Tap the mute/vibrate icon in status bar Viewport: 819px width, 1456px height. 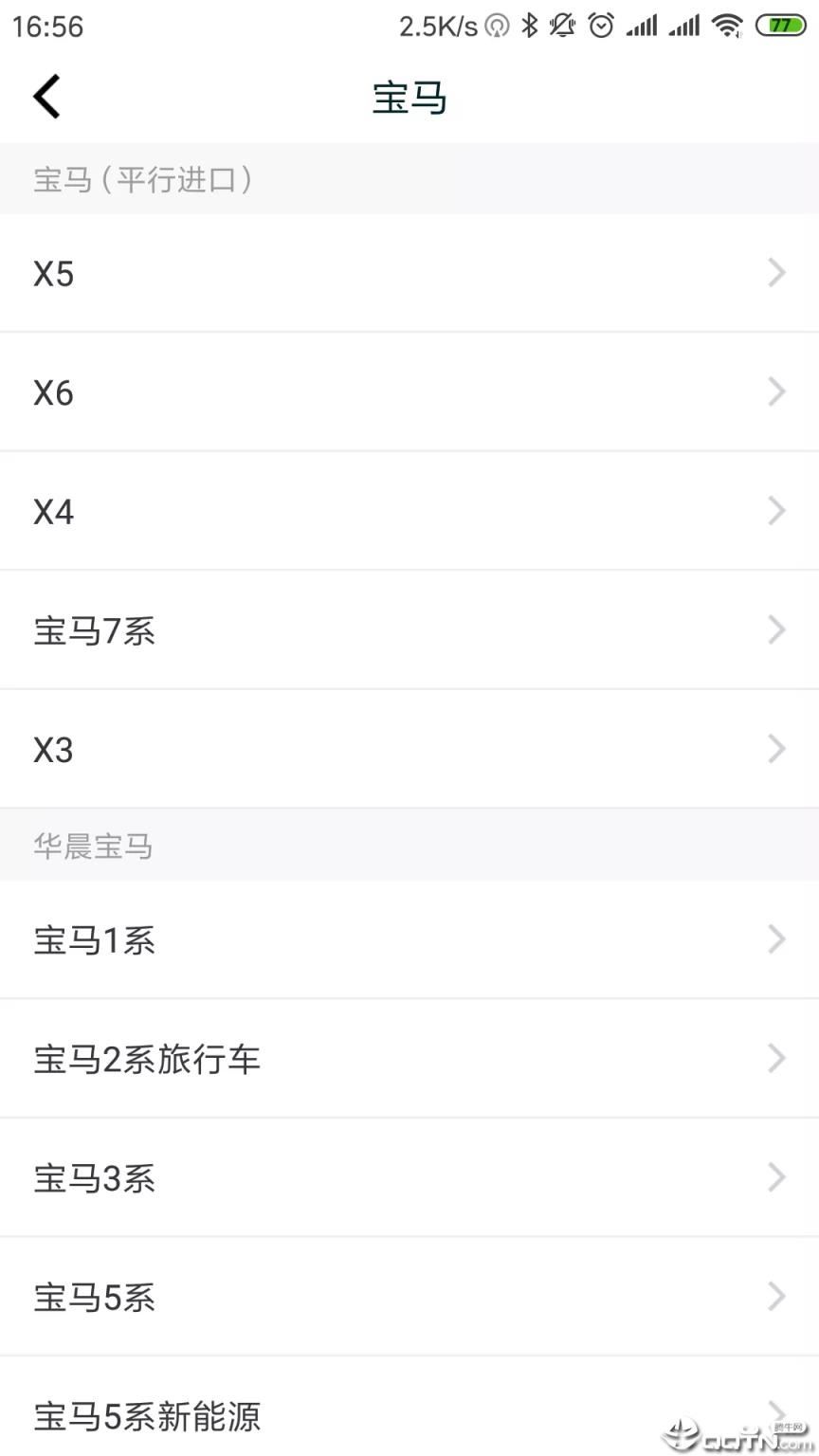click(x=563, y=26)
